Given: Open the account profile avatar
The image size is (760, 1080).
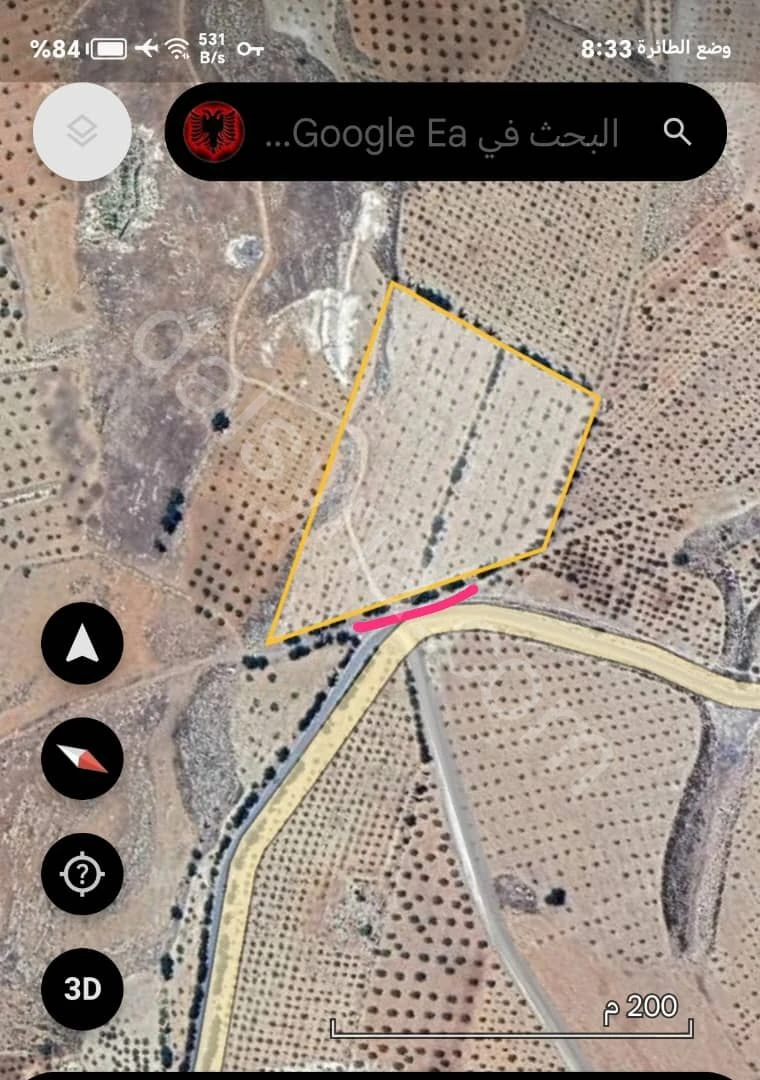Looking at the screenshot, I should (x=213, y=132).
